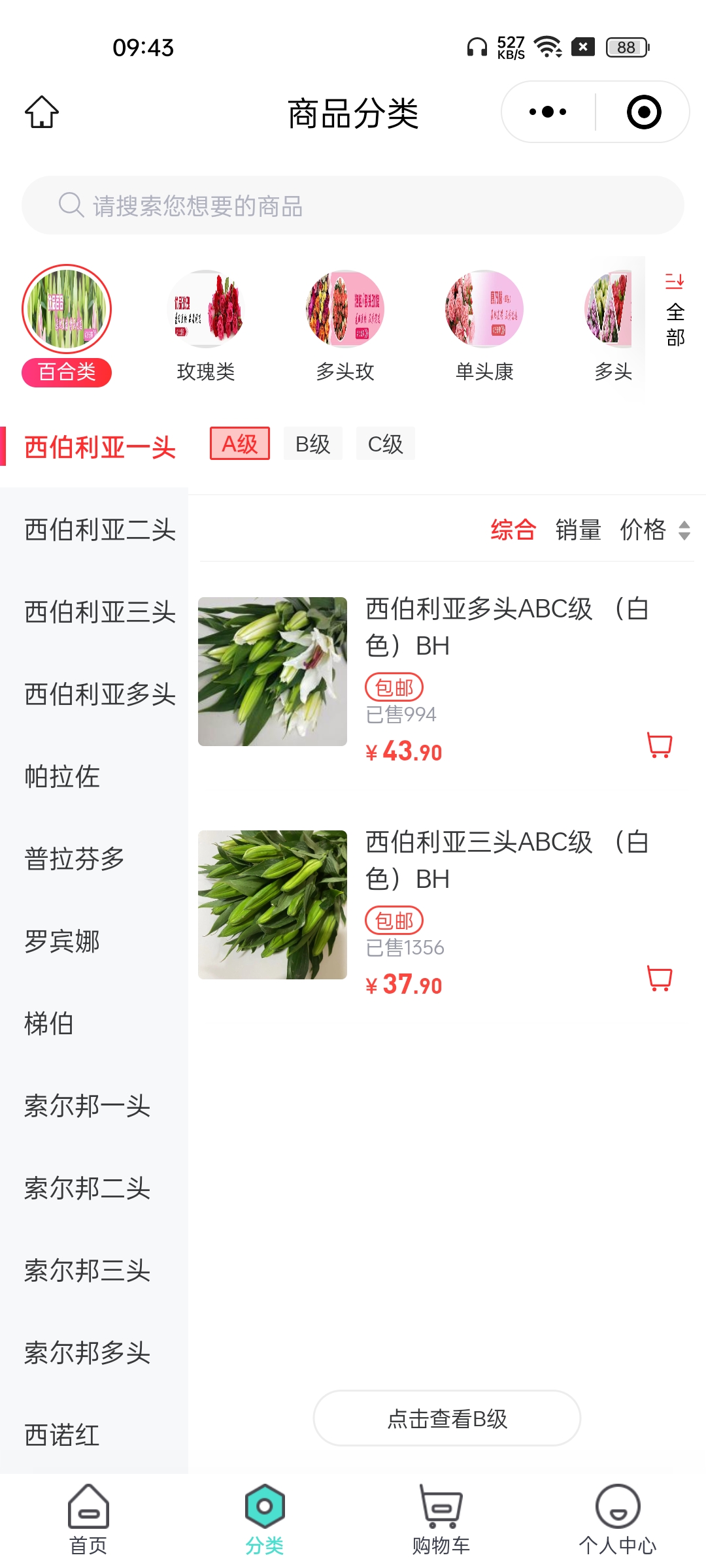Filter by C级 grade
This screenshot has width=706, height=1568.
click(385, 444)
